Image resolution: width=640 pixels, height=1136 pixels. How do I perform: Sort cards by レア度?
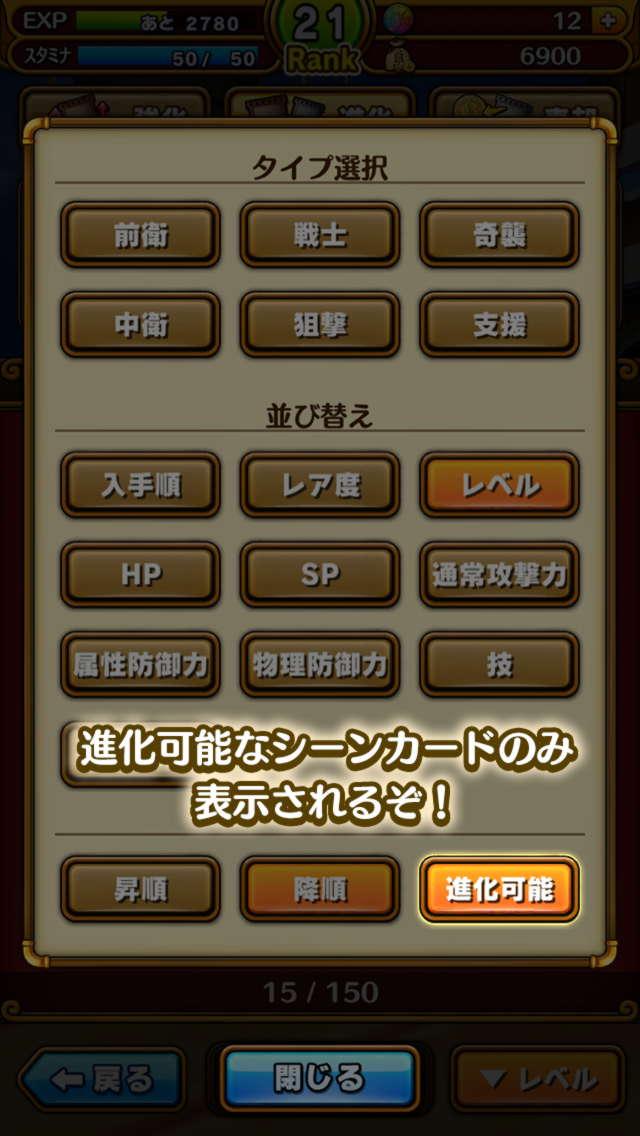pos(320,485)
